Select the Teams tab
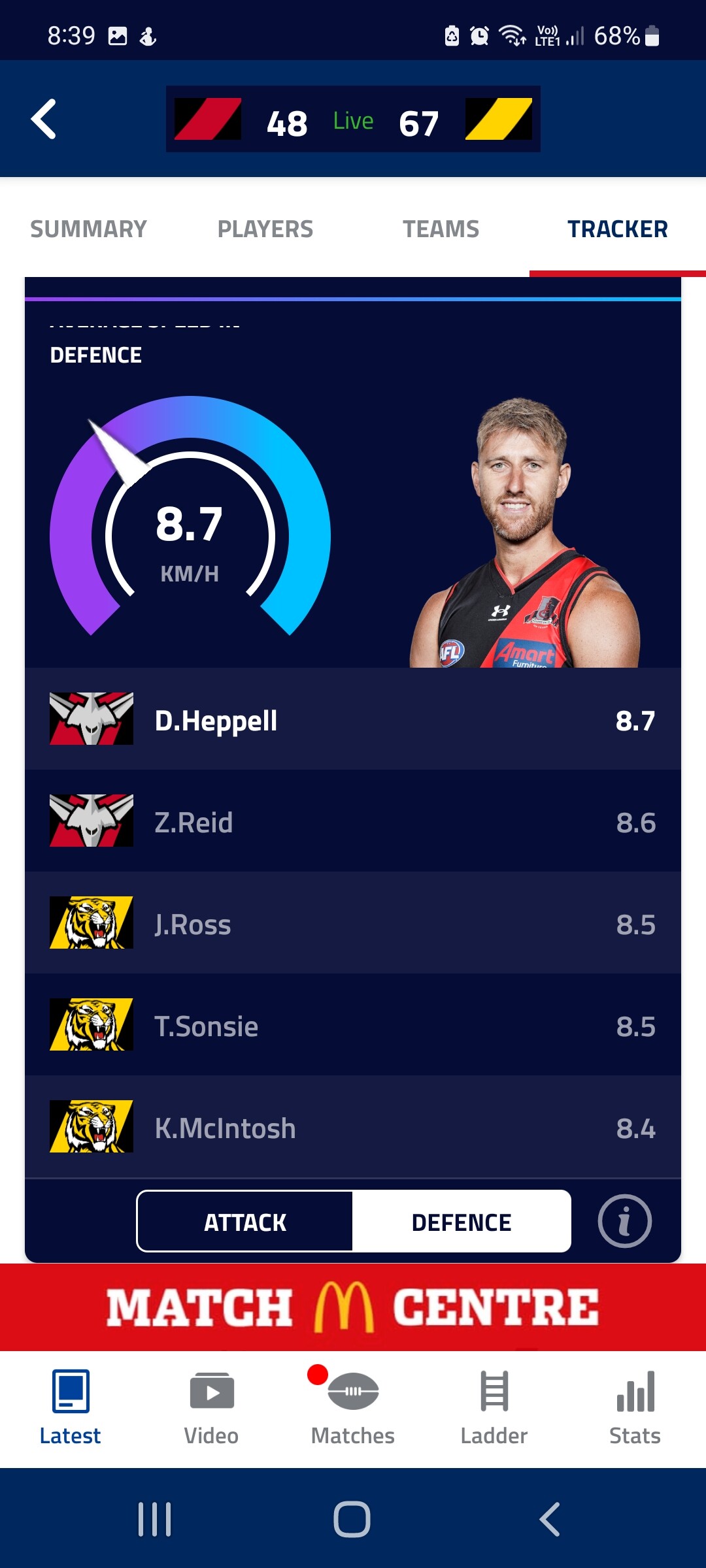 coord(441,229)
